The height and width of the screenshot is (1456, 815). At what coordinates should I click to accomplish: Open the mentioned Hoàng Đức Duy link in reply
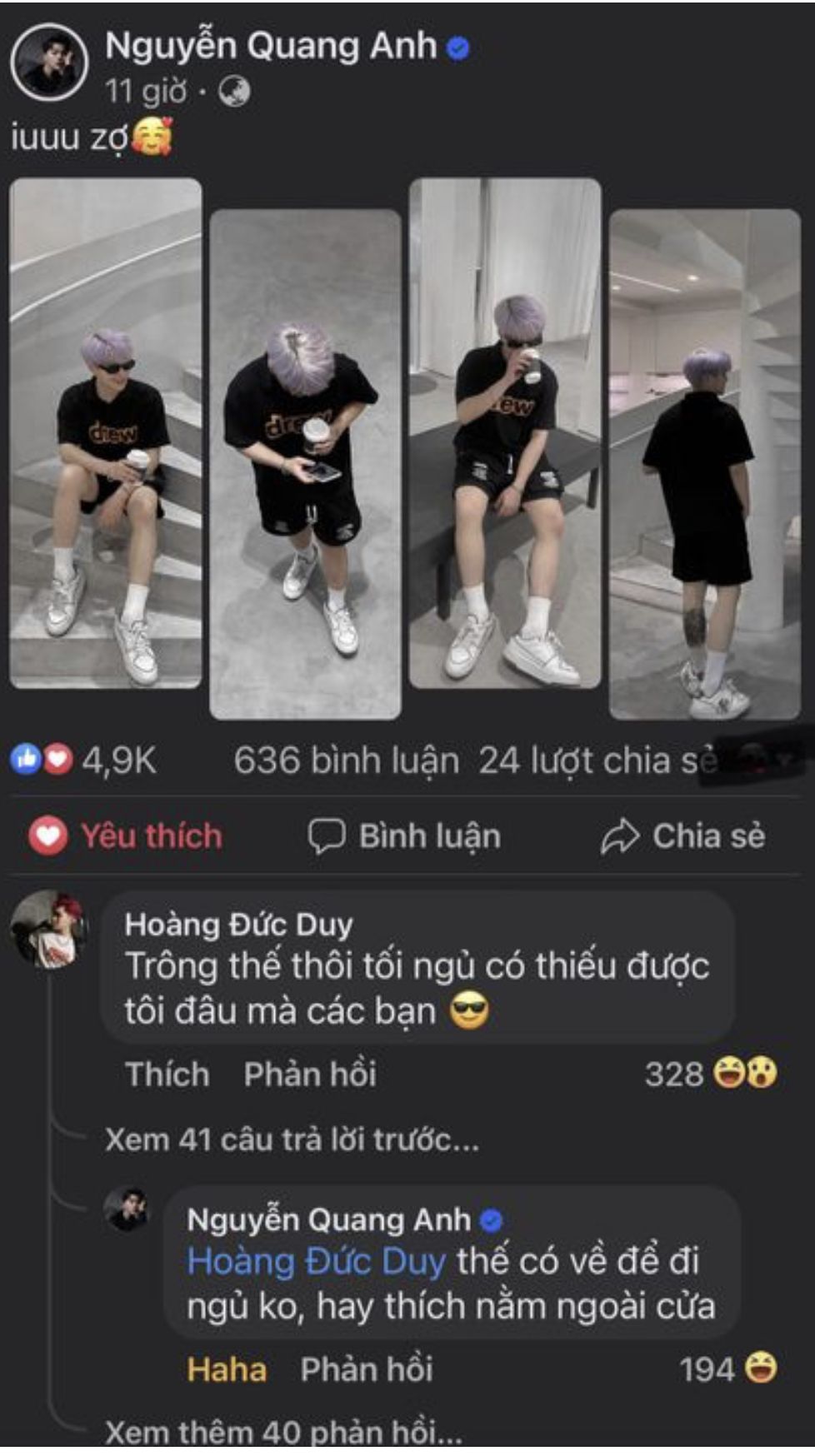pos(317,1261)
